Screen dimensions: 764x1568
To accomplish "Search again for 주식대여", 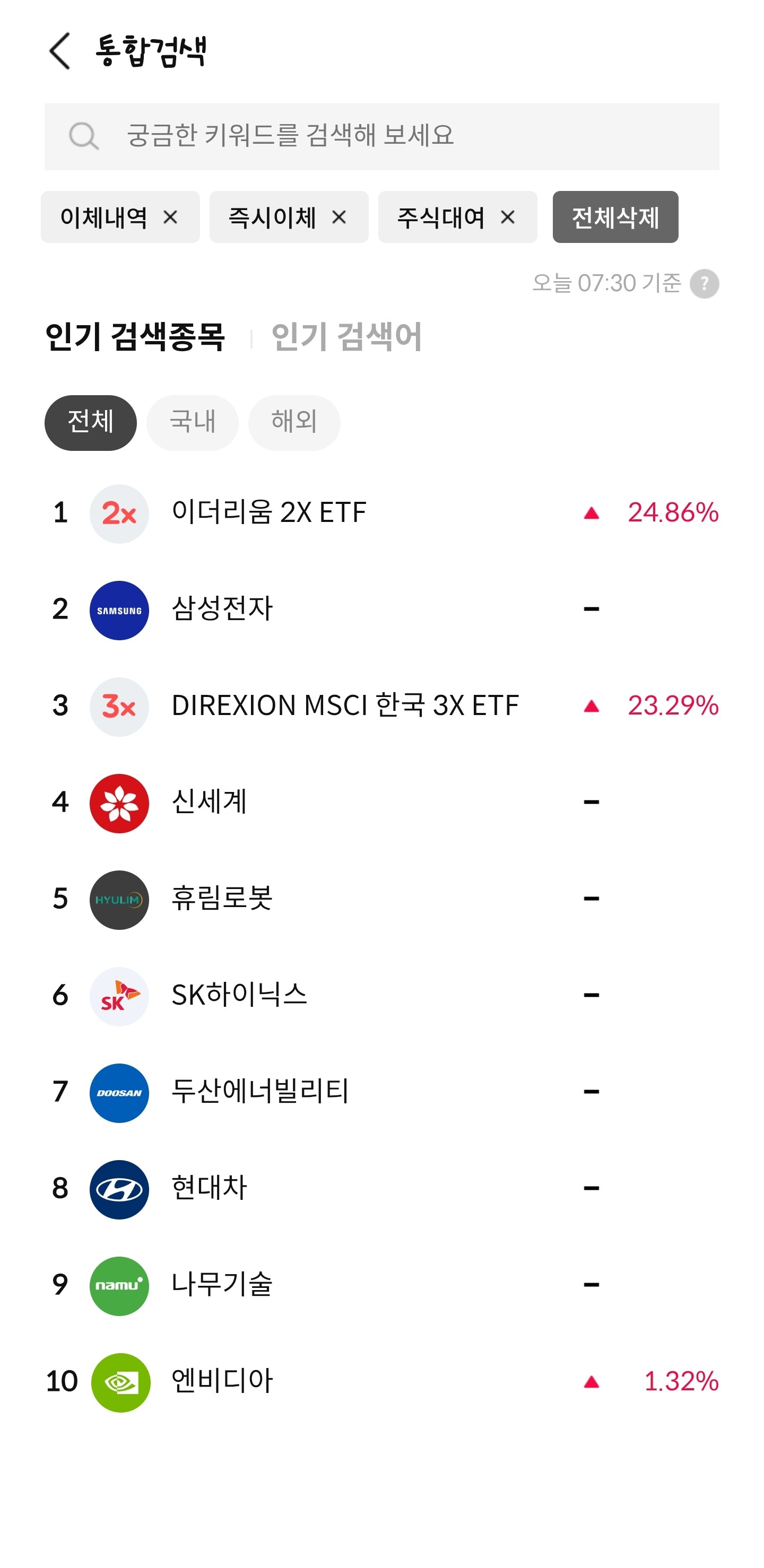I will click(x=441, y=217).
